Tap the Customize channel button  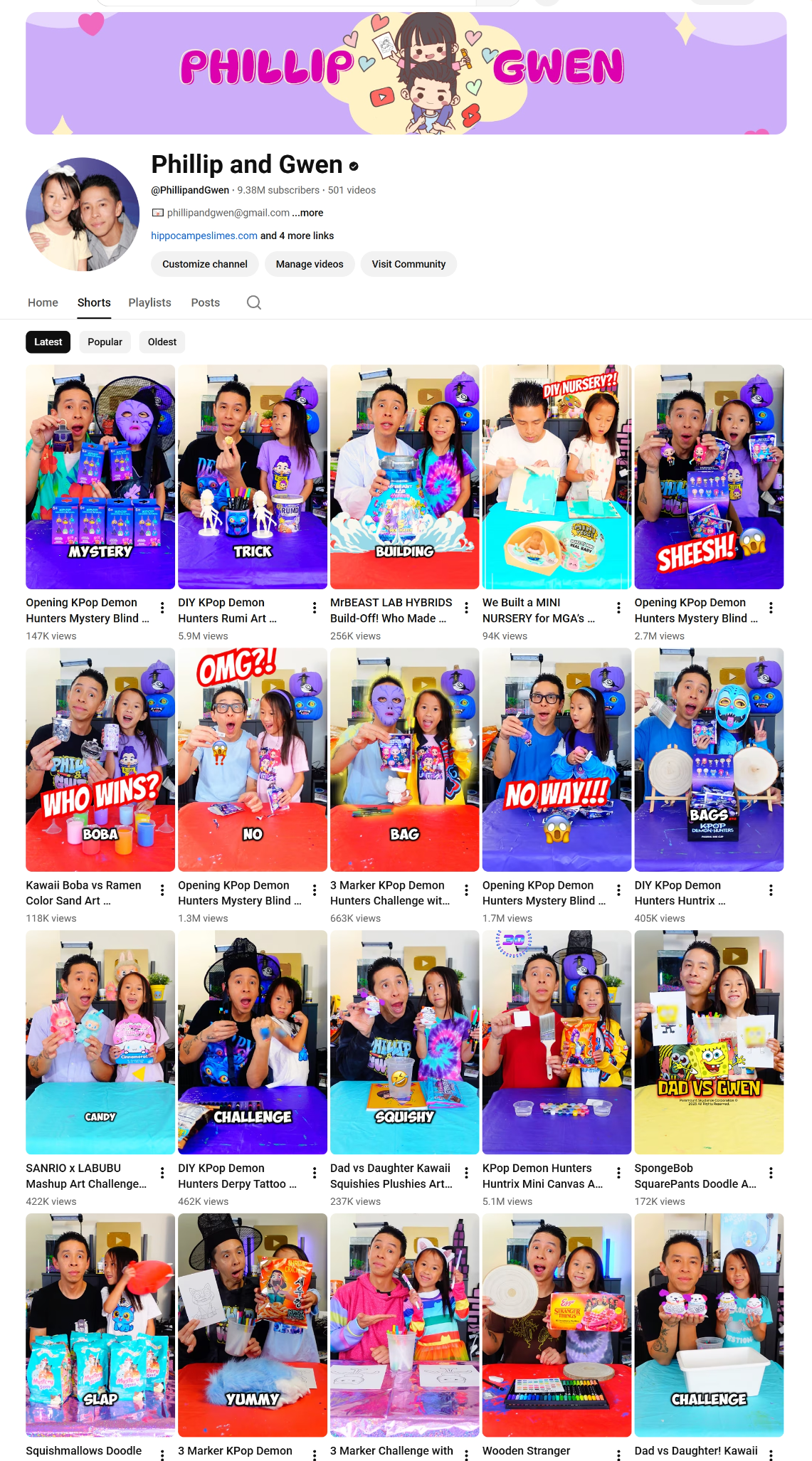point(205,264)
